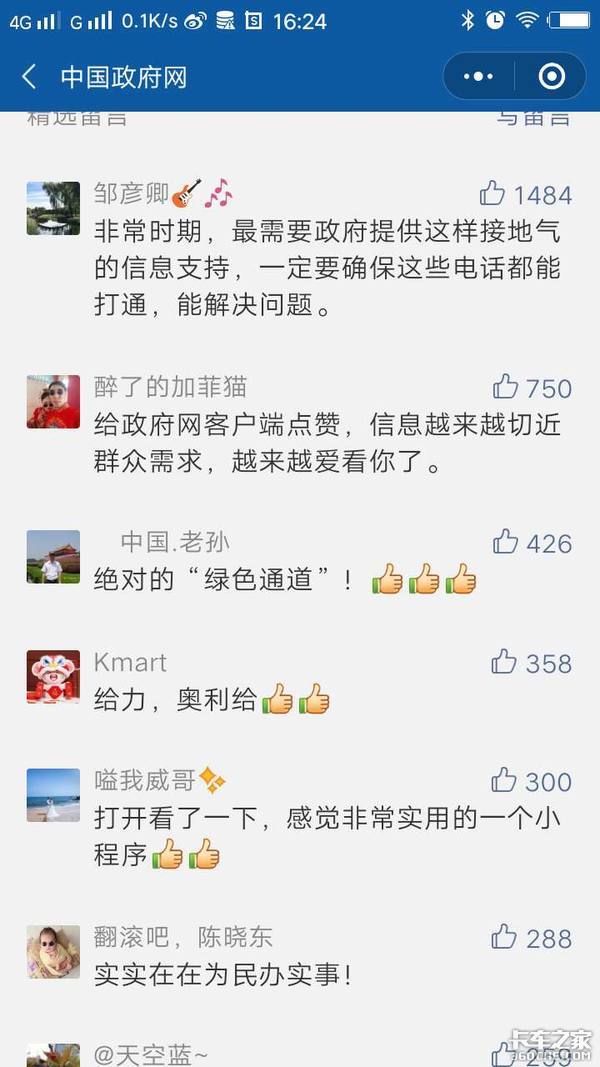Like 邹彦卿's comment
600x1067 pixels.
492,193
